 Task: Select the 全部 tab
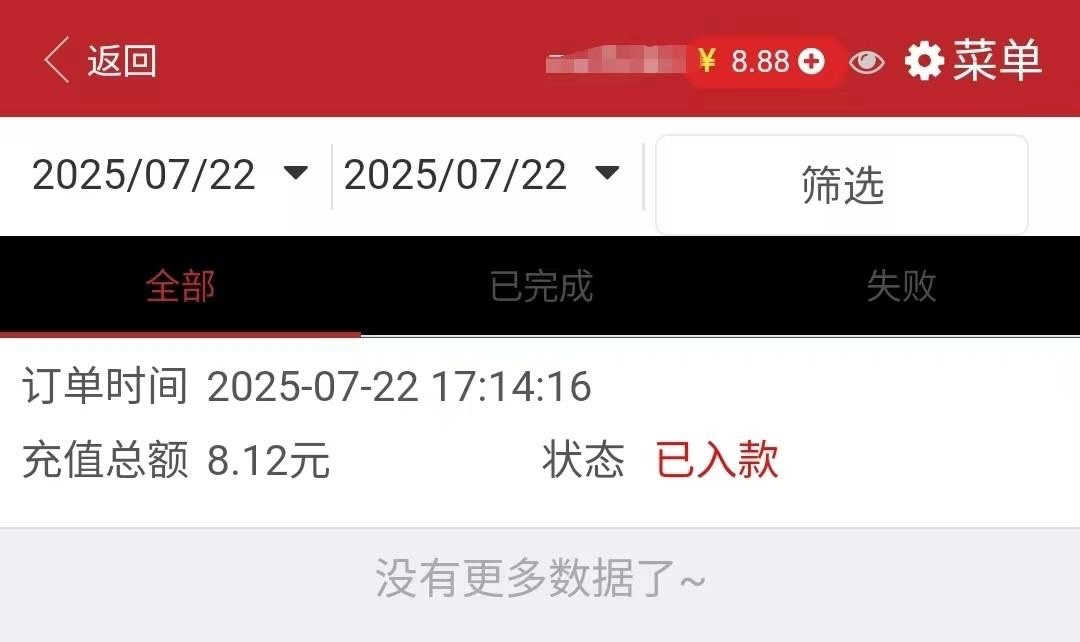[x=180, y=287]
